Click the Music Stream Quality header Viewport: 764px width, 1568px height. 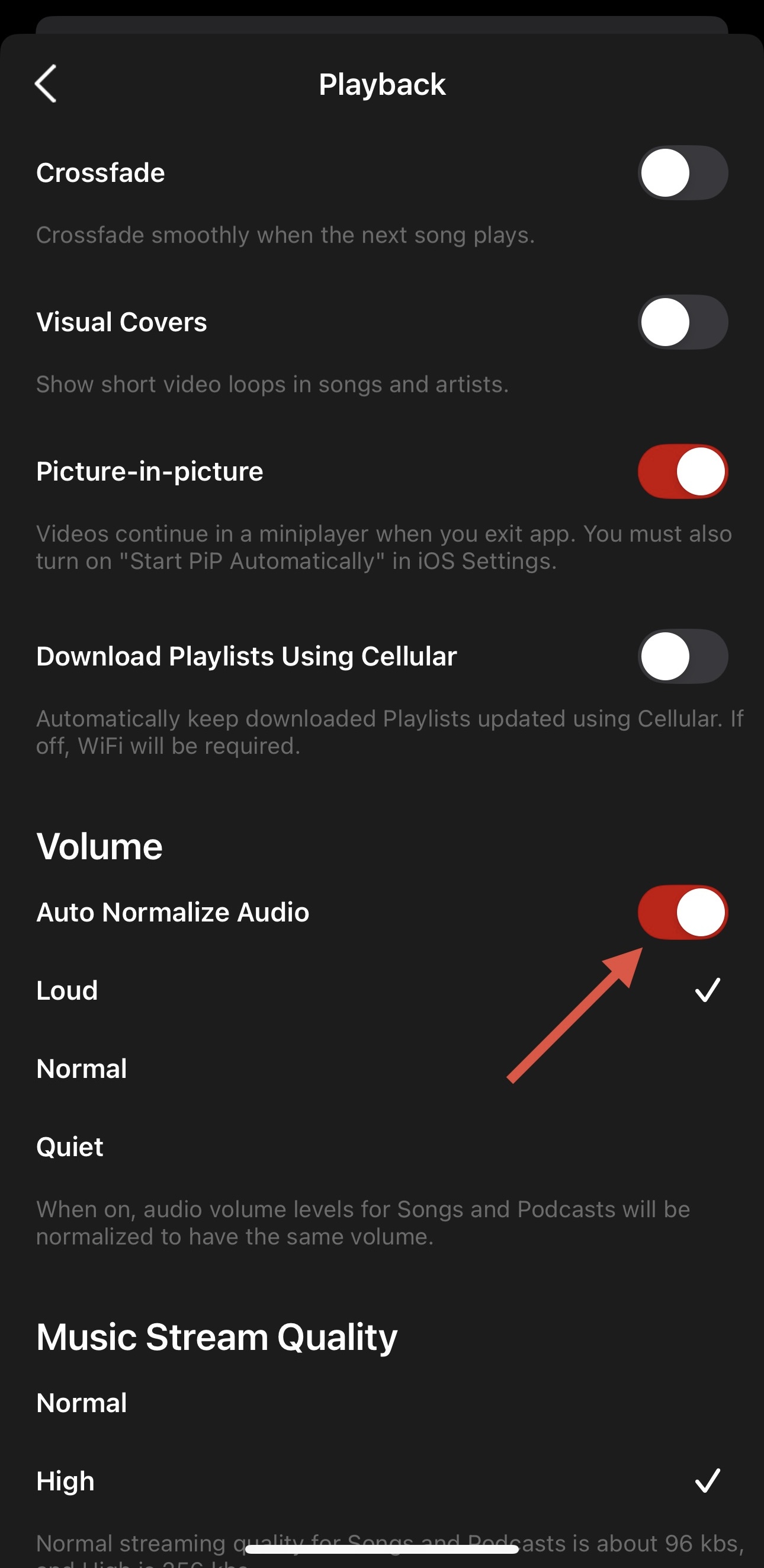tap(217, 1337)
